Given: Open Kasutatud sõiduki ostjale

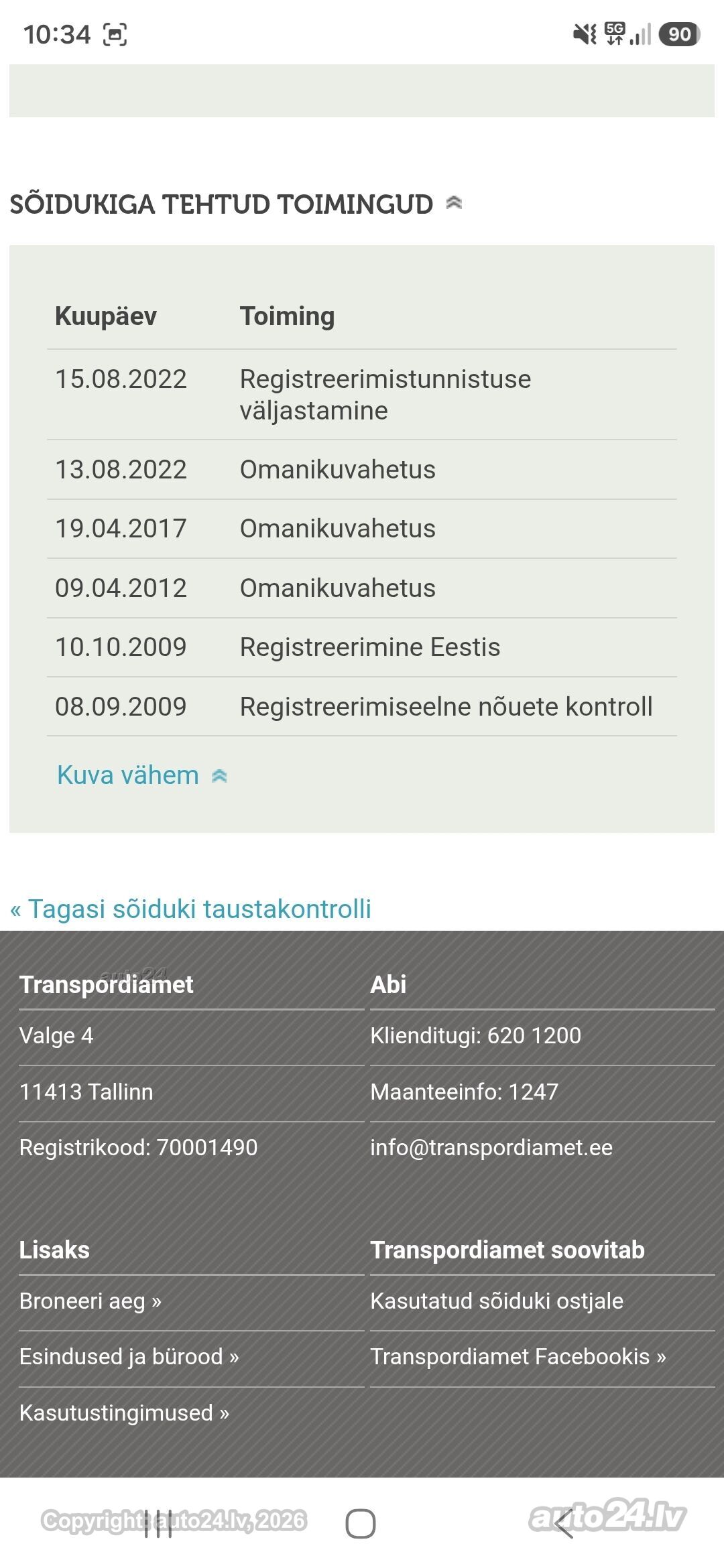Looking at the screenshot, I should (x=497, y=1301).
